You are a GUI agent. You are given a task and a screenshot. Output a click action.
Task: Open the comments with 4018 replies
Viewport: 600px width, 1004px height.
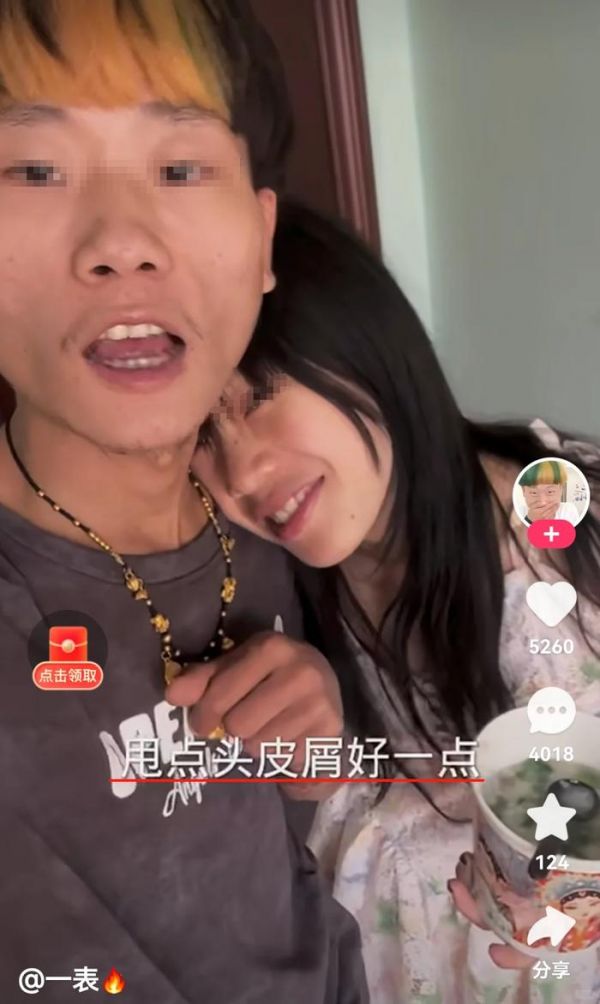pos(551,711)
